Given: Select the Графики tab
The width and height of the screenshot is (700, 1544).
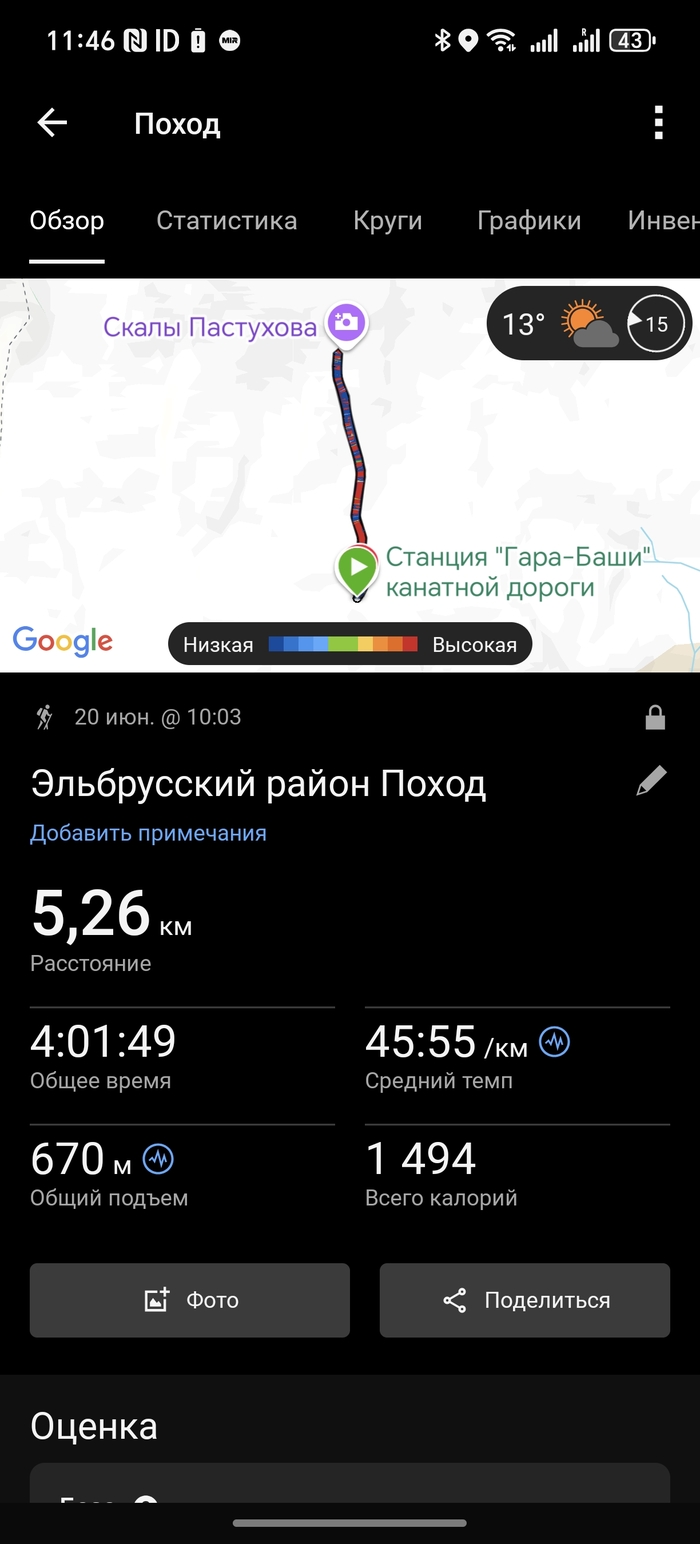Looking at the screenshot, I should click(529, 220).
